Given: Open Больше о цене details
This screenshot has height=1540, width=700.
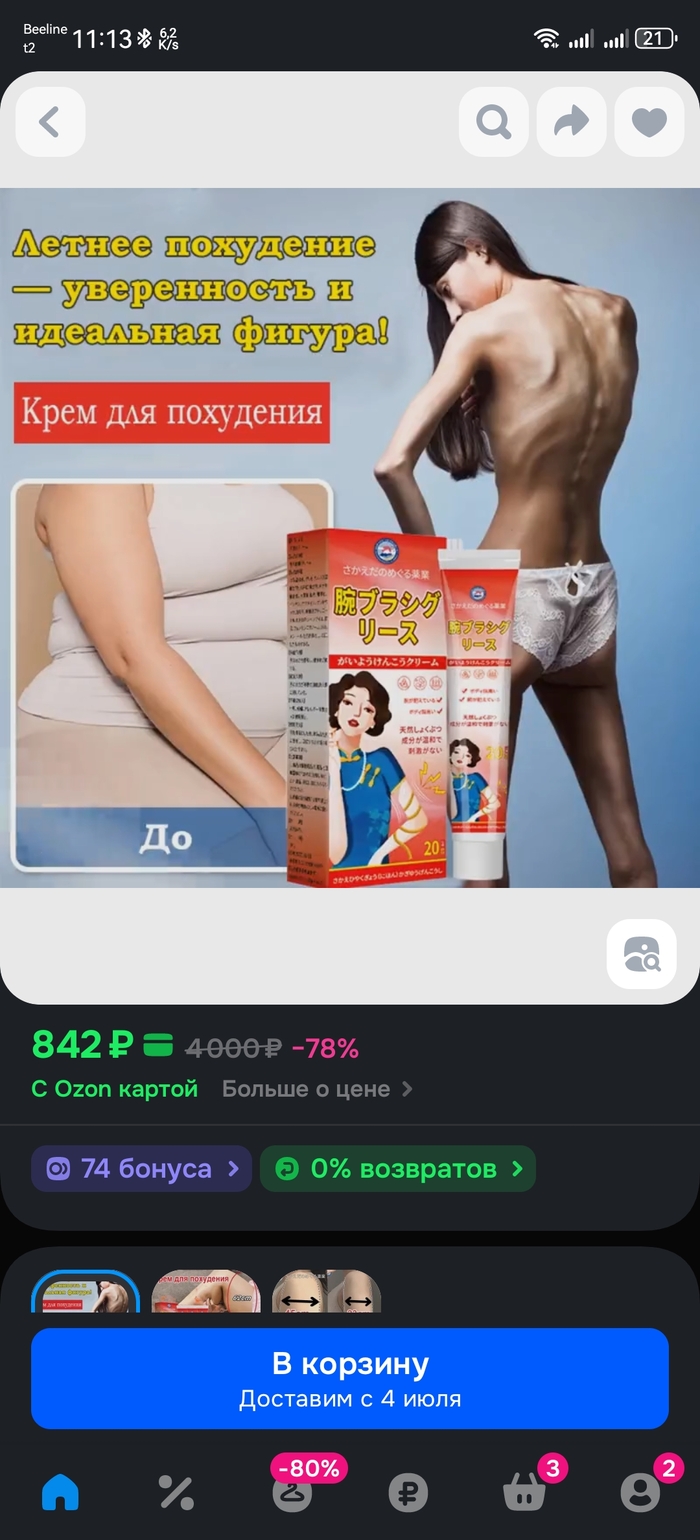Looking at the screenshot, I should point(316,1089).
